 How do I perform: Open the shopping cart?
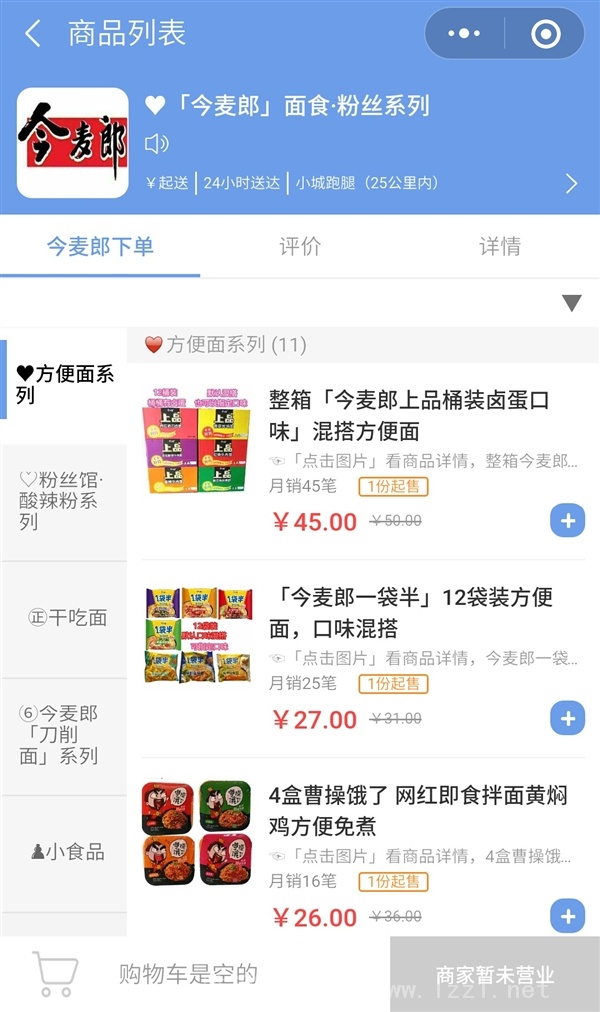[55, 973]
